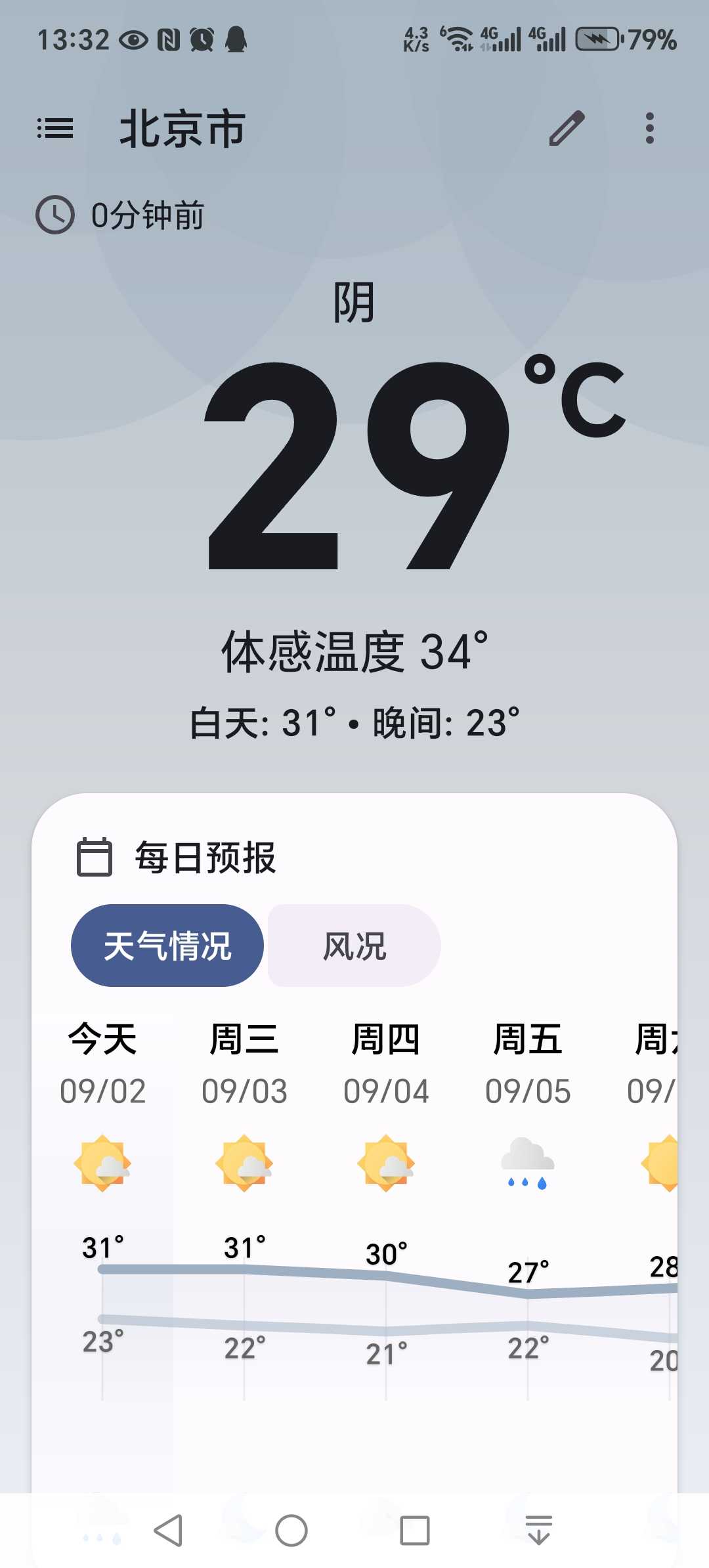Go back with the system back button
The width and height of the screenshot is (709, 1568).
[168, 1531]
